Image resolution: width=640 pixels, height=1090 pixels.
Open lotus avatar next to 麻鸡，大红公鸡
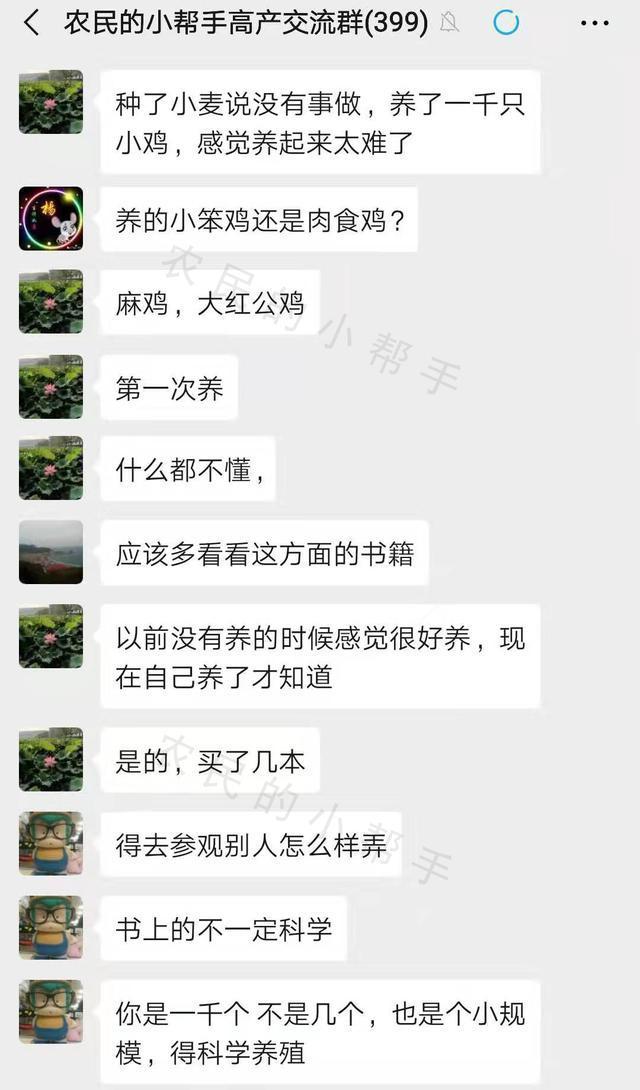click(x=51, y=301)
